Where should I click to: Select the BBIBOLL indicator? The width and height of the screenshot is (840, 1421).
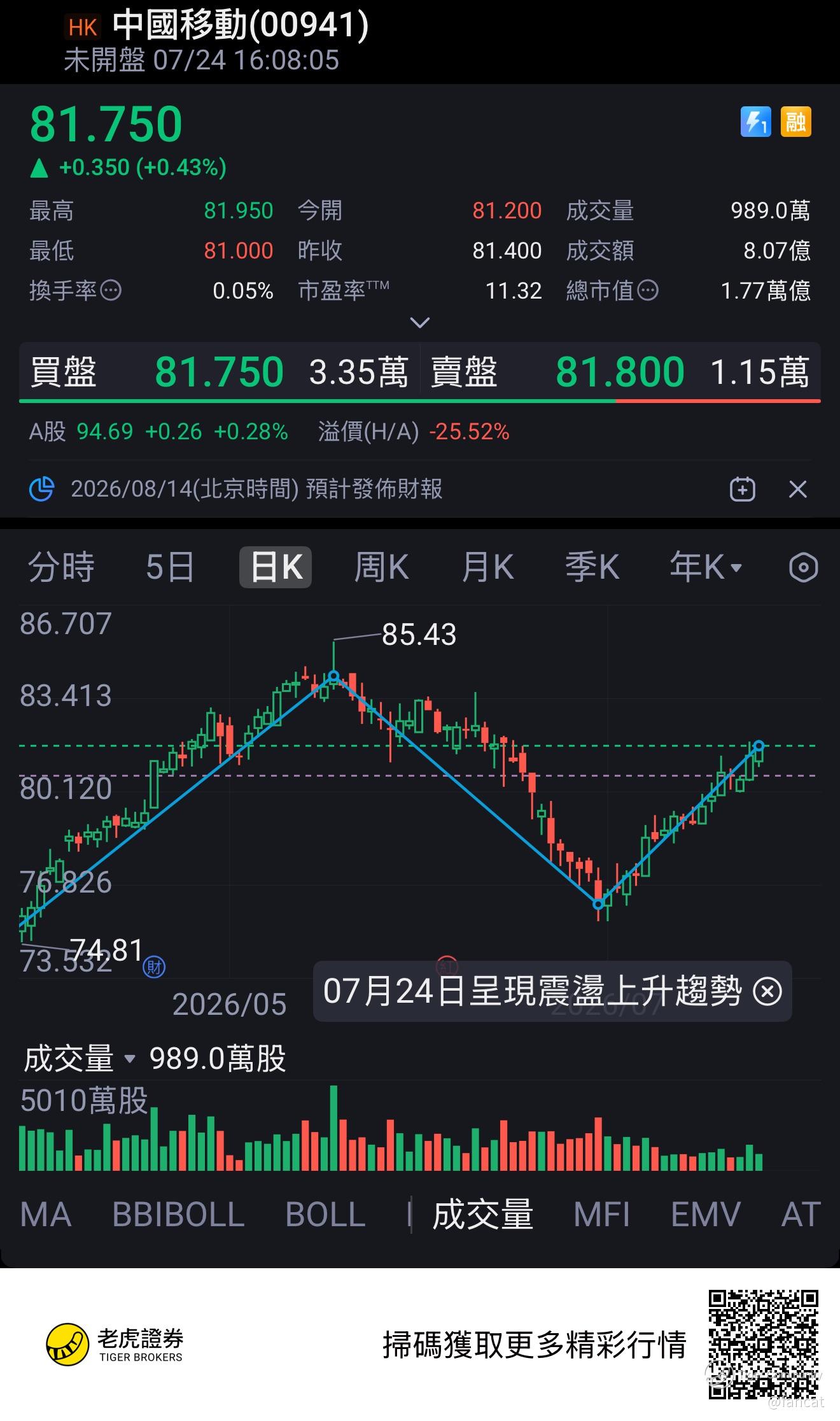pyautogui.click(x=178, y=1214)
